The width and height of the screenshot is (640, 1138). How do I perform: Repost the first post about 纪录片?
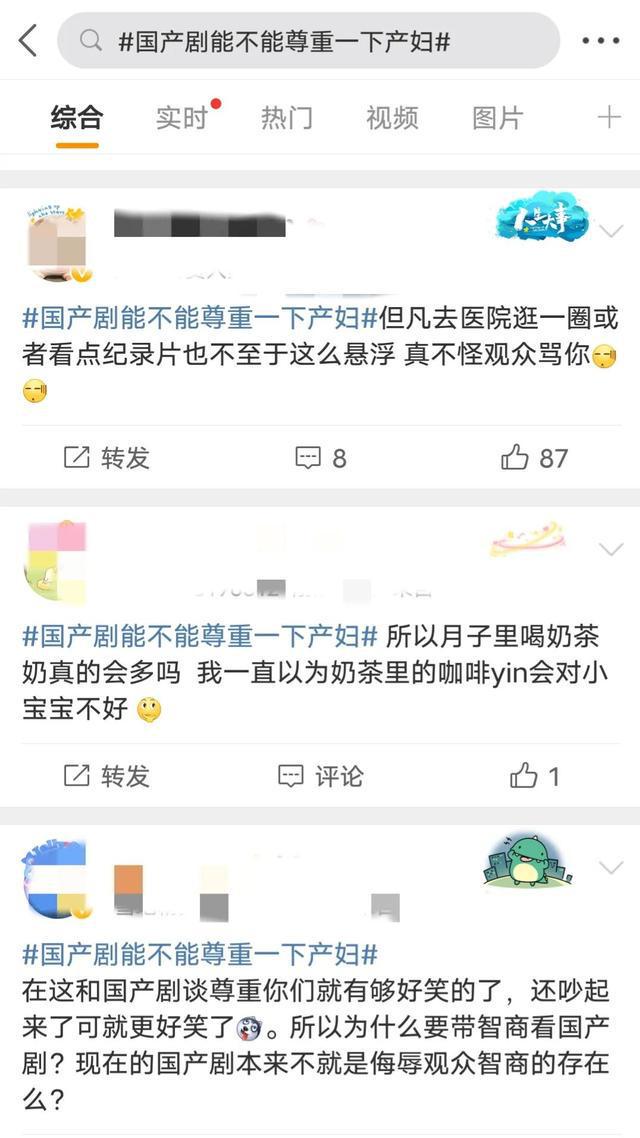pyautogui.click(x=107, y=458)
